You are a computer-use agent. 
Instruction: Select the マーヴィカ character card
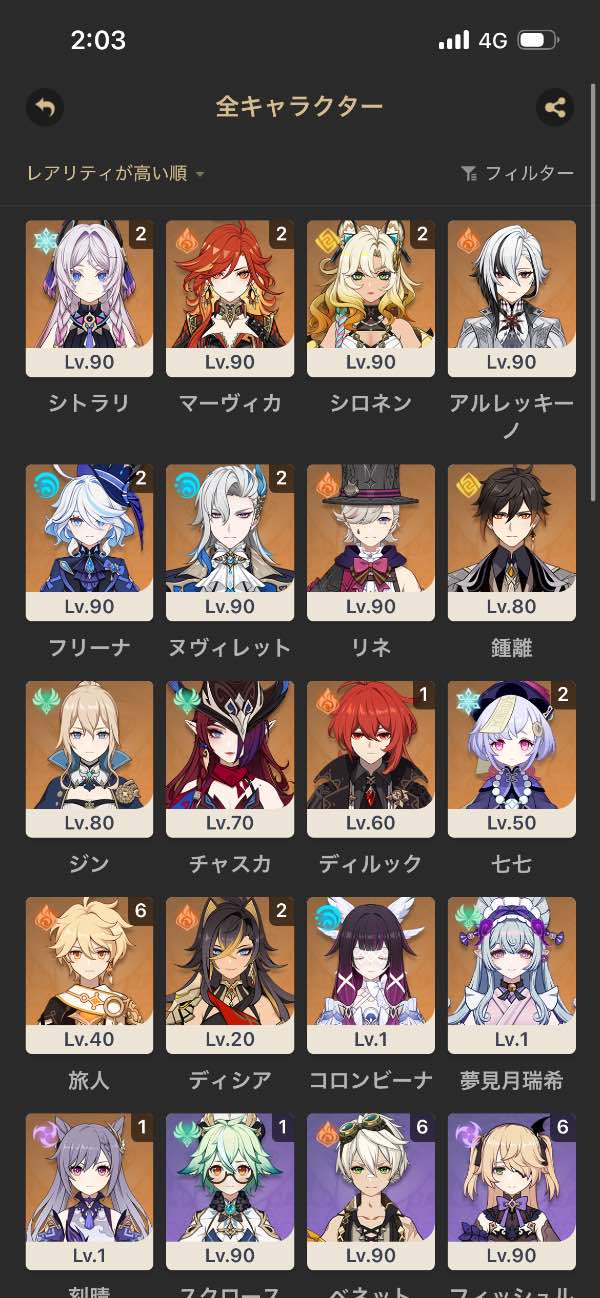[x=230, y=298]
